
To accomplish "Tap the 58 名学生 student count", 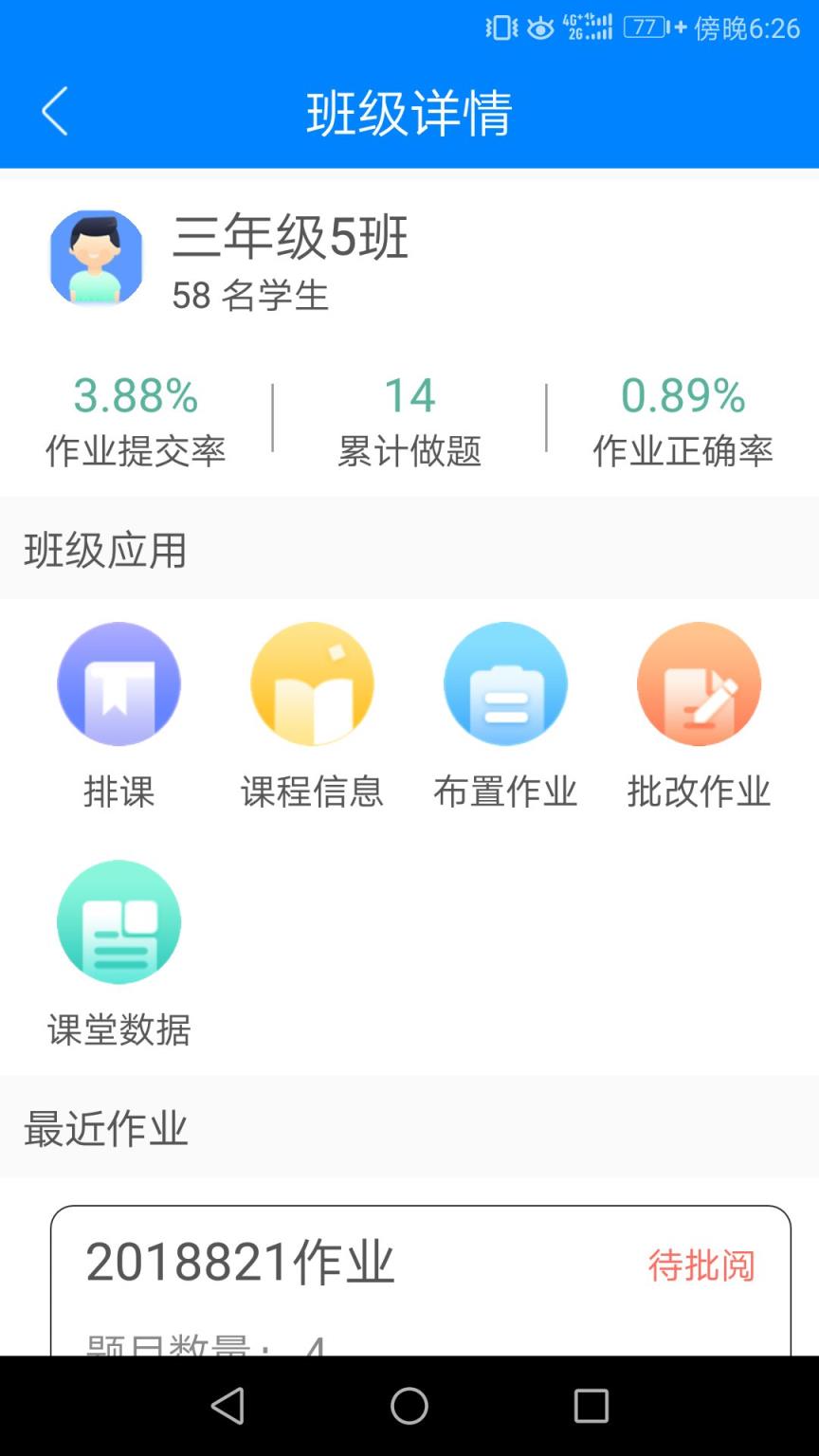I will (249, 297).
